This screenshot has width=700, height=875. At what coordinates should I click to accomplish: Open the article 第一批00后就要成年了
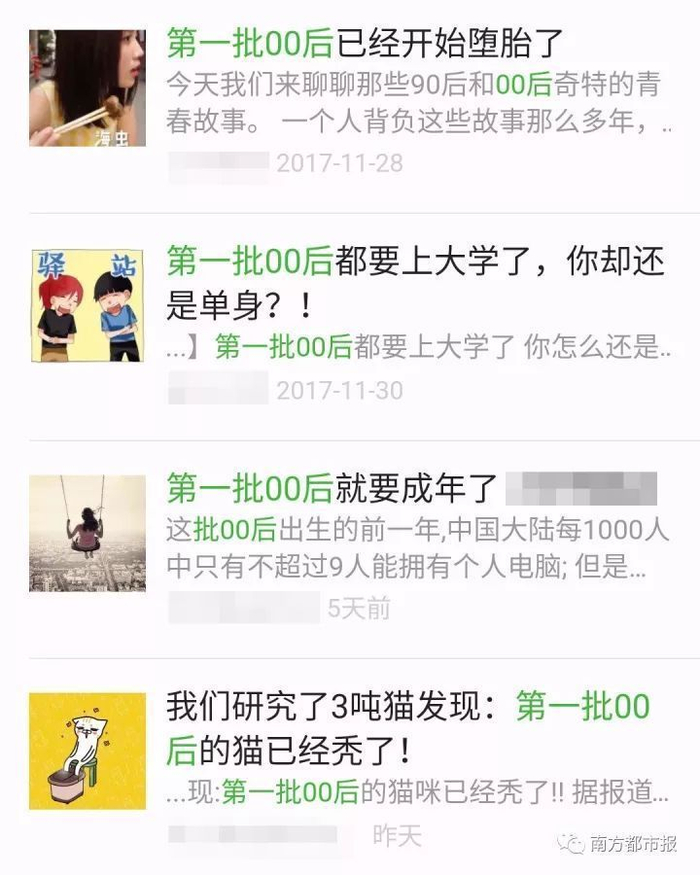[332, 489]
